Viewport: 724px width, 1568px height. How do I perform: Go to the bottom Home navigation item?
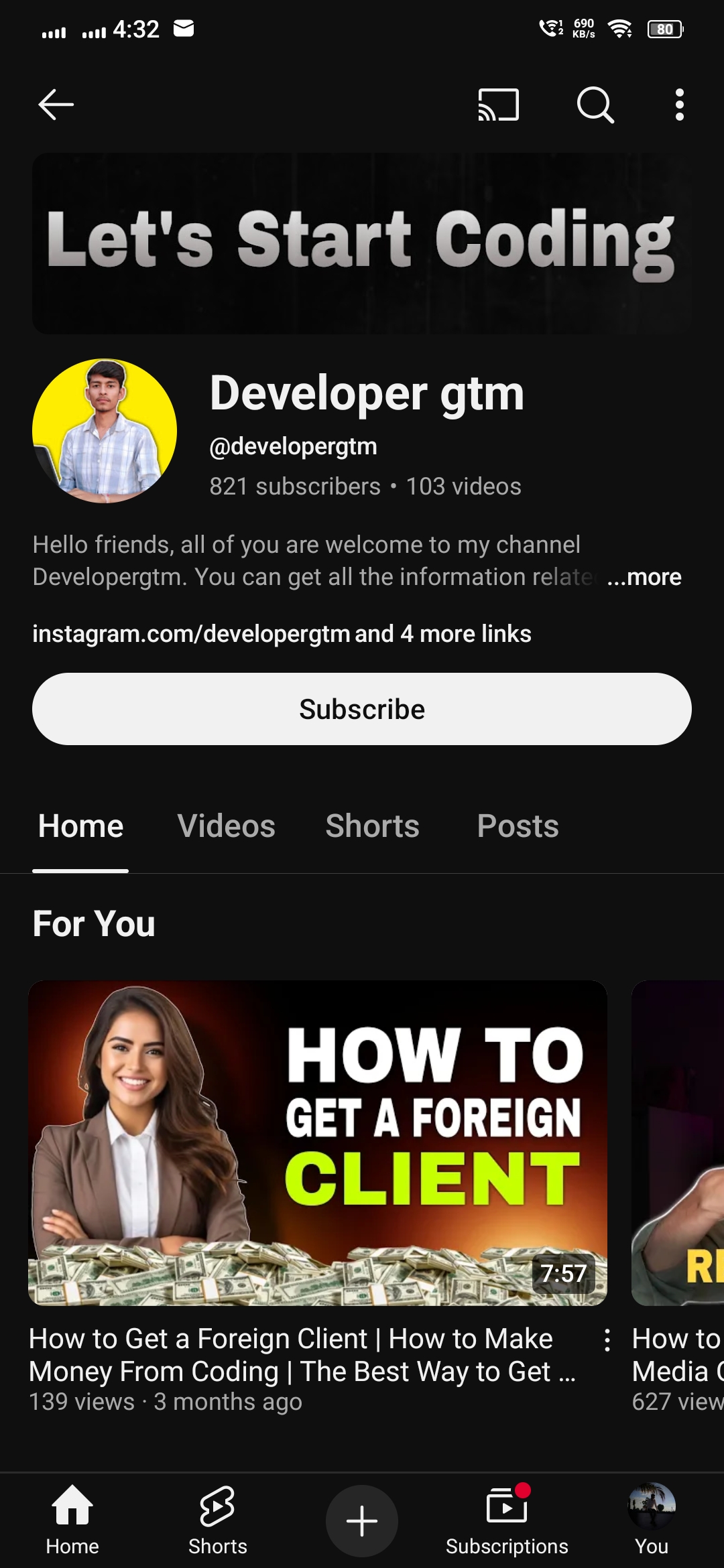pos(72,1520)
